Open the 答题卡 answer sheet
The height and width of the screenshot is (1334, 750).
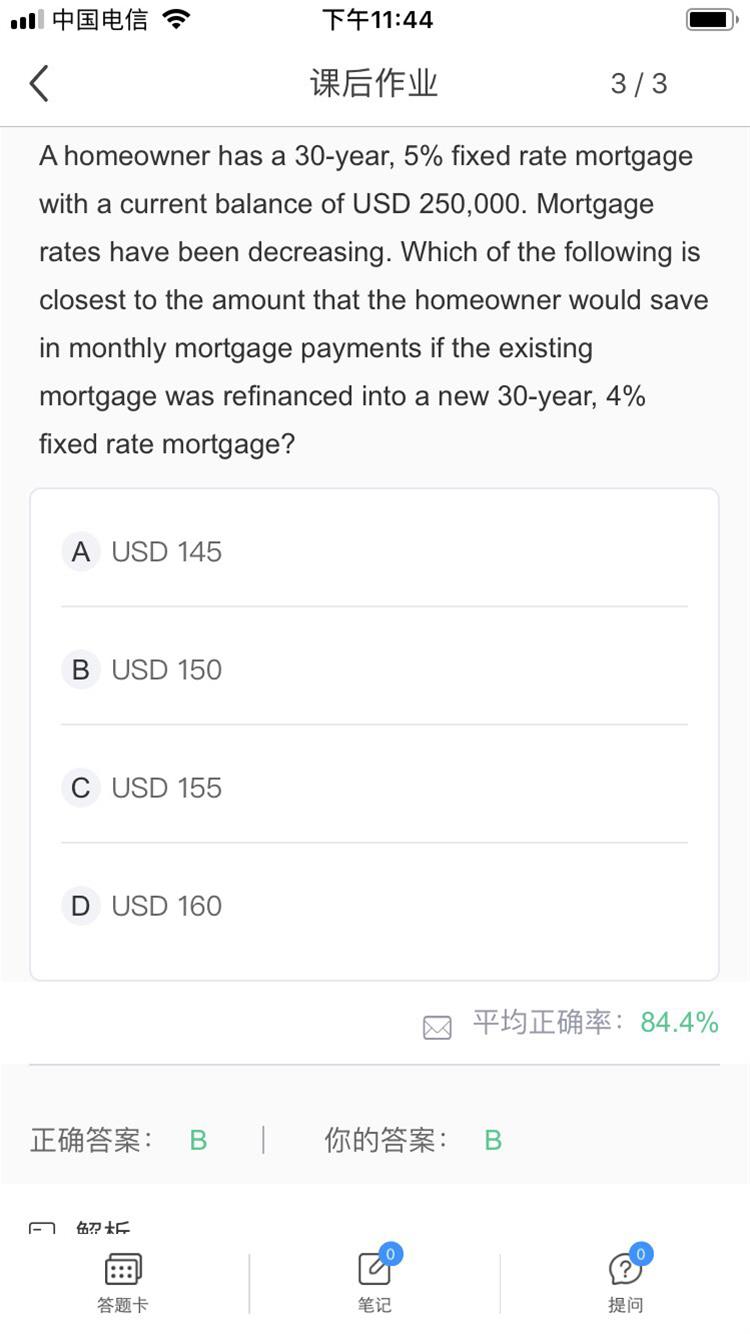pyautogui.click(x=123, y=1283)
